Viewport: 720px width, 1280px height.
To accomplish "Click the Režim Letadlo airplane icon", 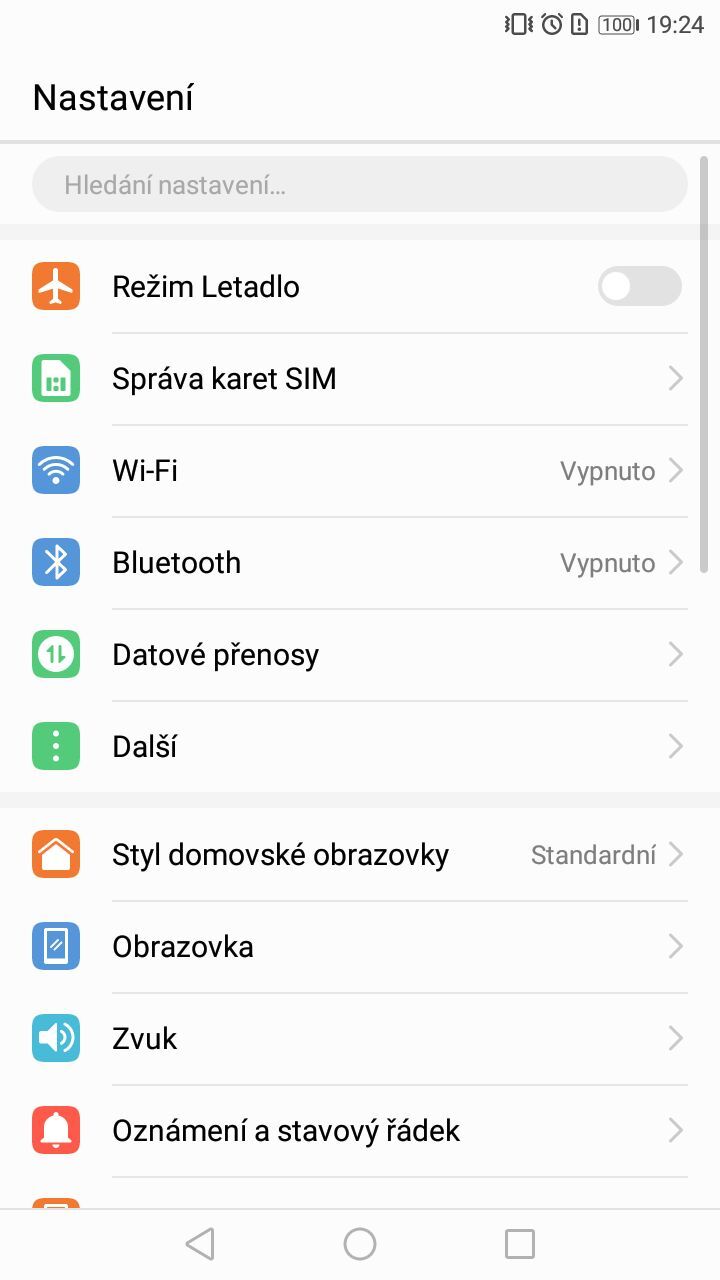I will (55, 286).
